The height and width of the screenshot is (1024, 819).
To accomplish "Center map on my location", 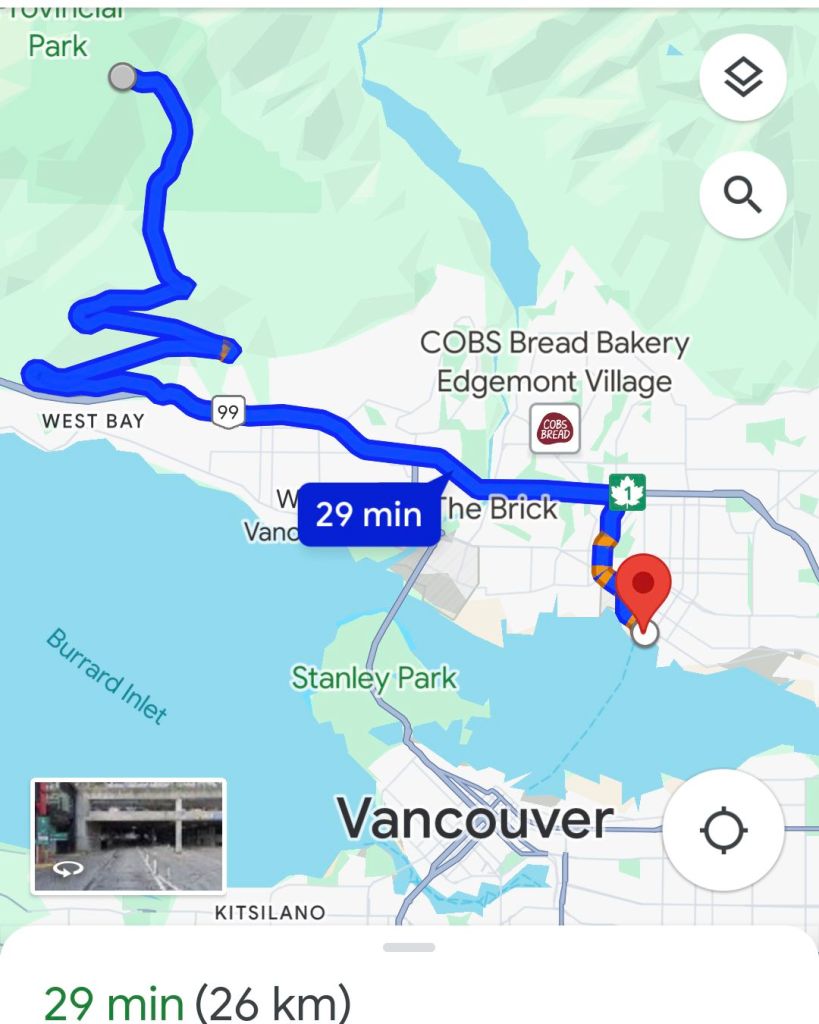I will click(x=723, y=830).
